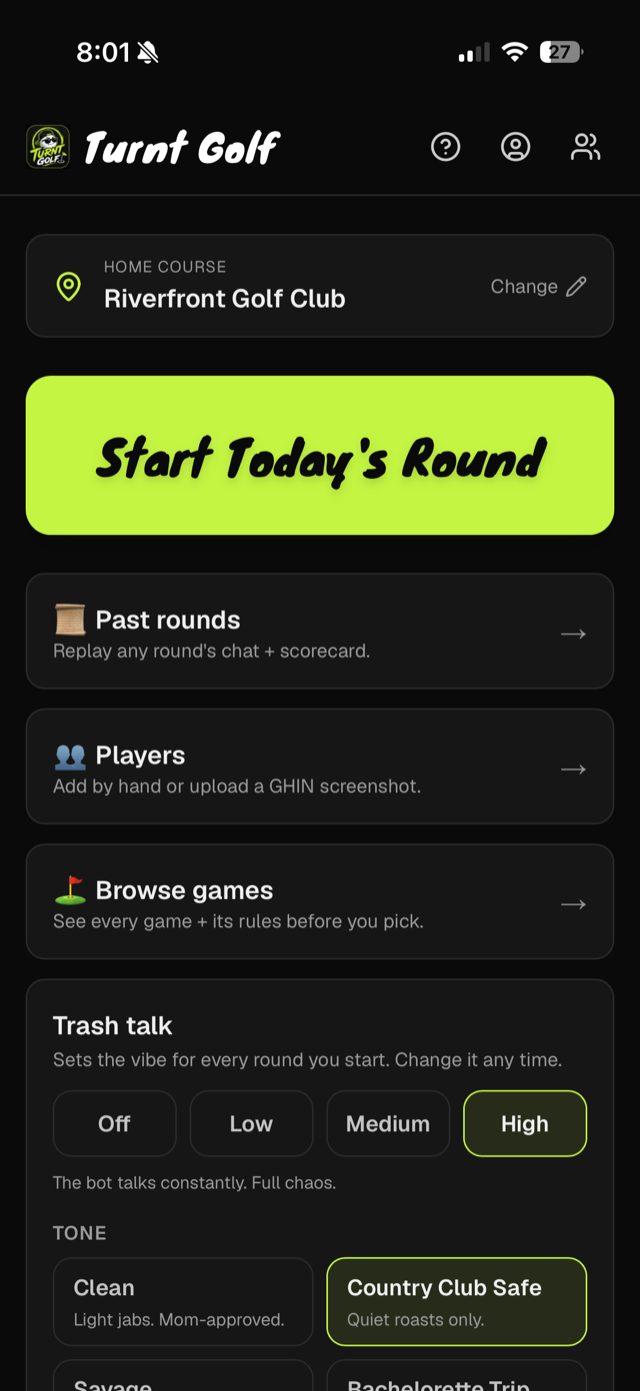Change the home course

point(538,287)
